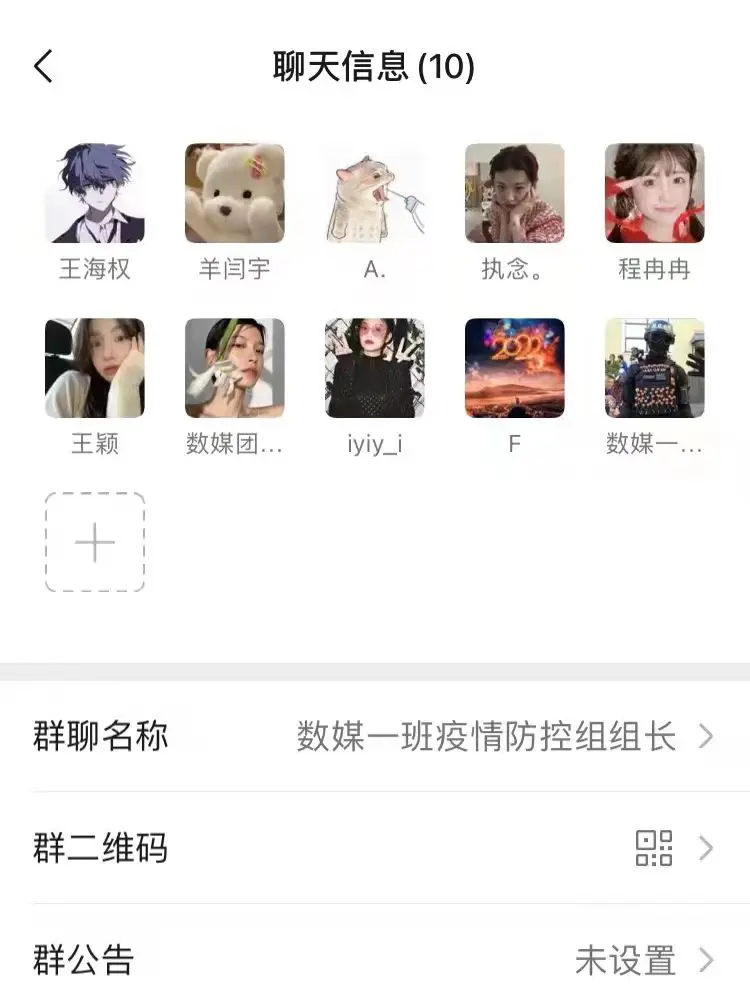Open the group QR code 群二维码

[x=375, y=849]
